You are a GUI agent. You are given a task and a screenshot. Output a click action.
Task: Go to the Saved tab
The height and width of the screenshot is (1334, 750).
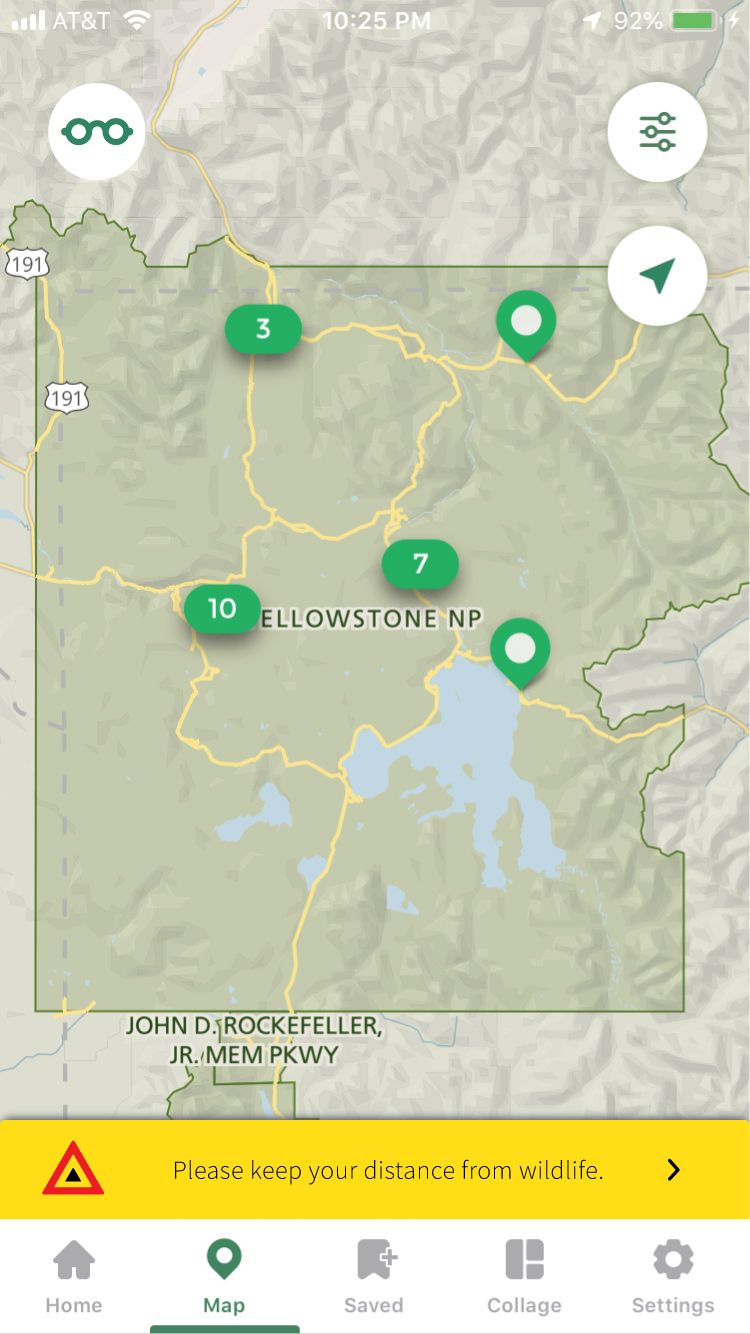[x=374, y=1277]
